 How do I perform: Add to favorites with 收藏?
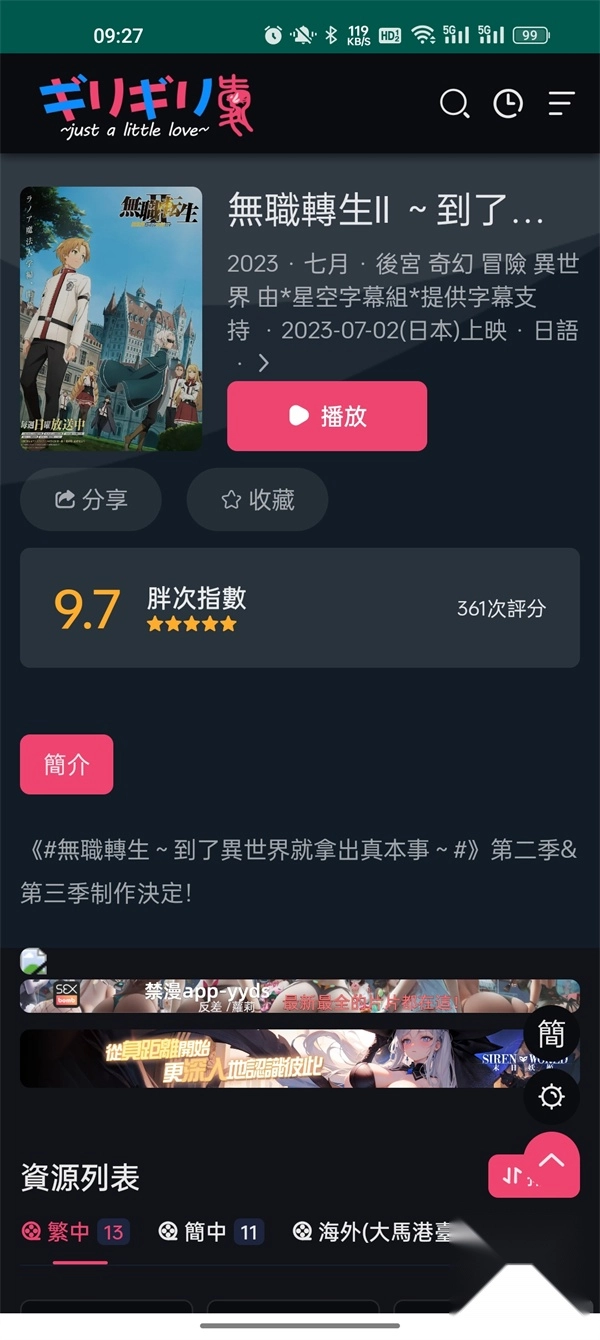(x=257, y=499)
